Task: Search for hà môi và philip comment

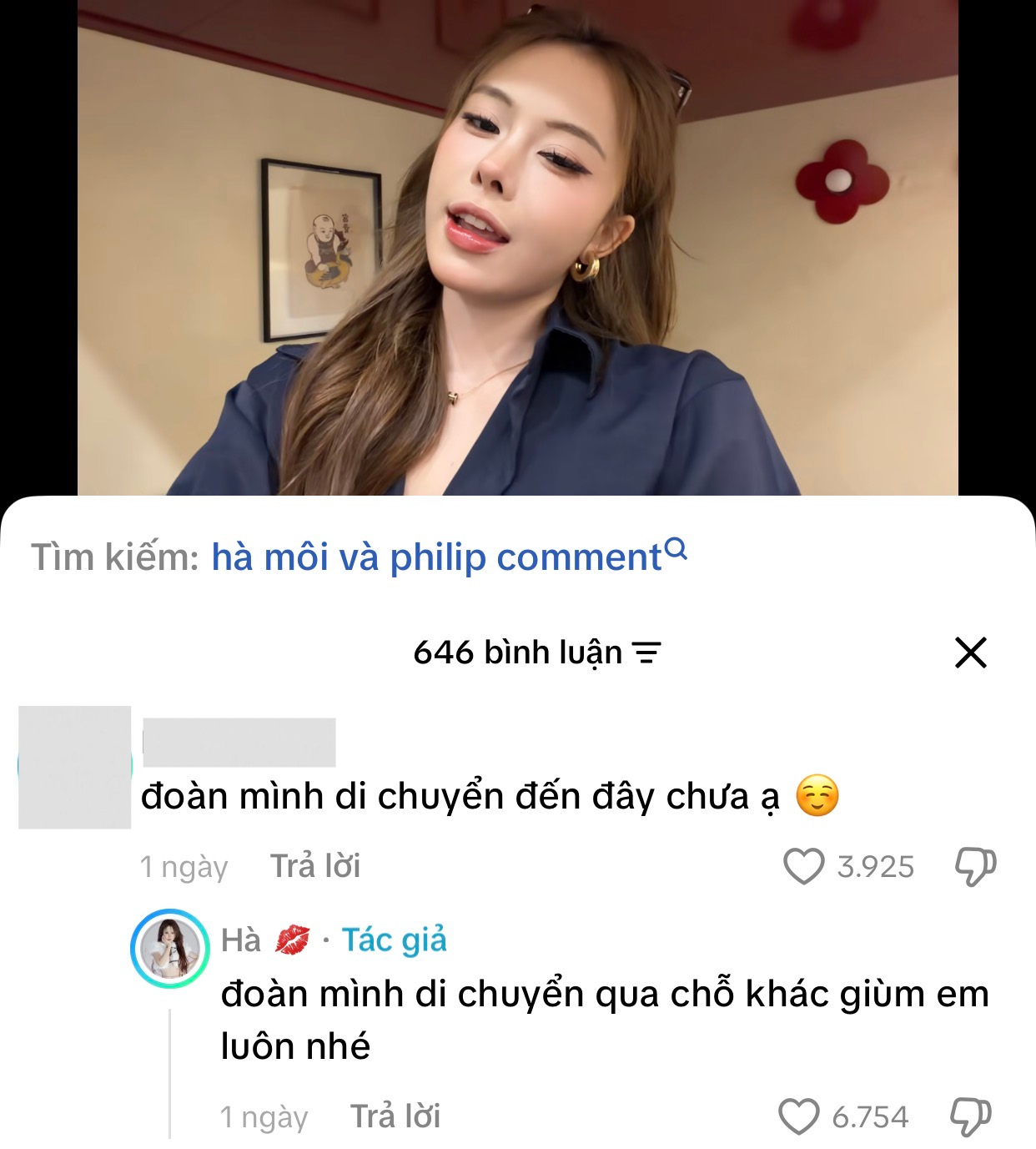Action: (450, 557)
